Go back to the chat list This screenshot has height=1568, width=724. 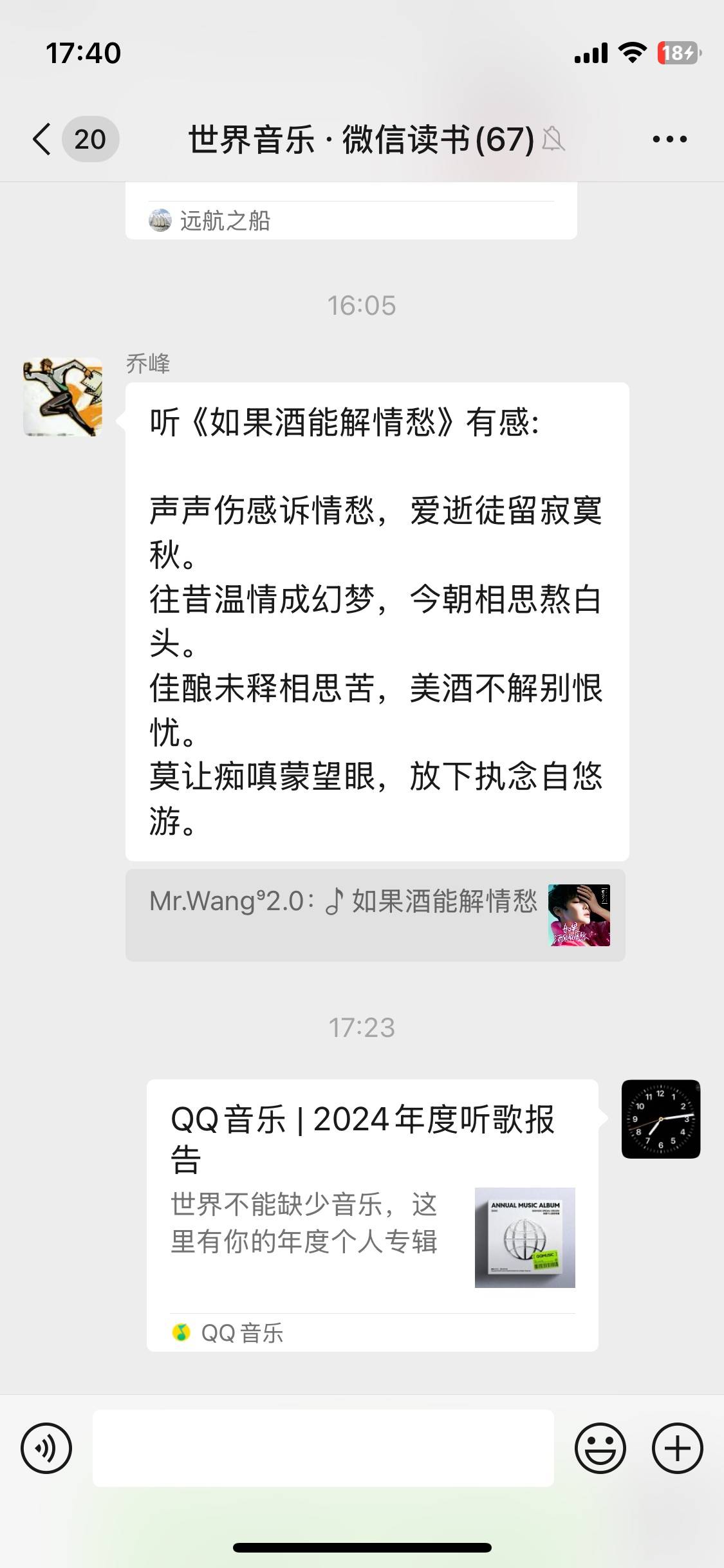point(42,139)
